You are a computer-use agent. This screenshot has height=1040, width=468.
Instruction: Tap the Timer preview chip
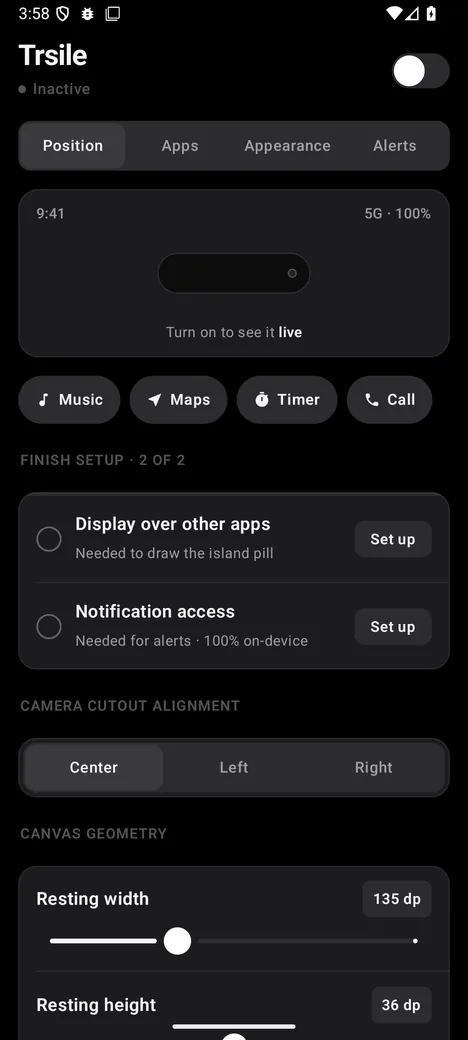click(x=287, y=400)
